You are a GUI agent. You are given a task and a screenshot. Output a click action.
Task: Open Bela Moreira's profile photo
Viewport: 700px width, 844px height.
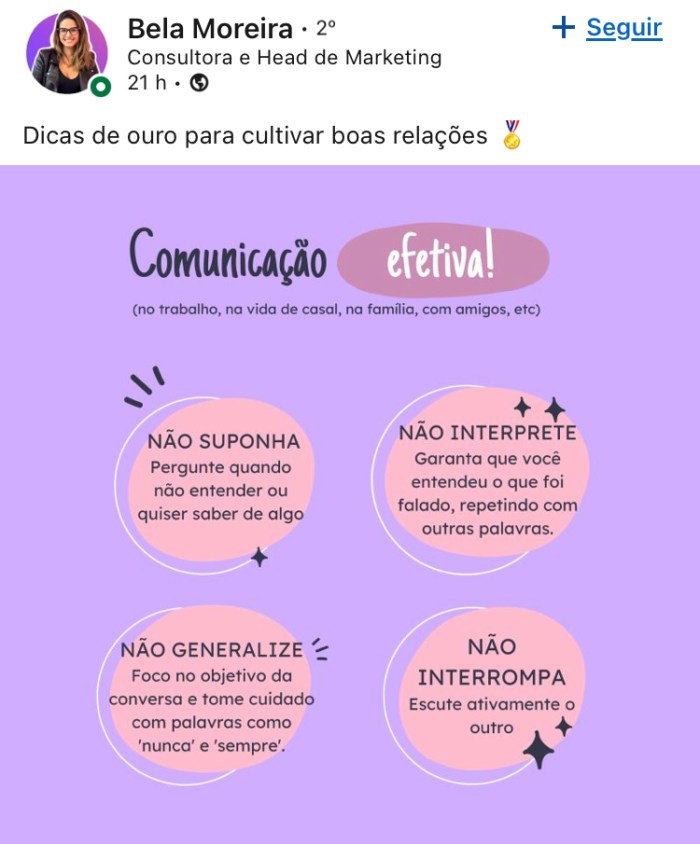(x=66, y=52)
